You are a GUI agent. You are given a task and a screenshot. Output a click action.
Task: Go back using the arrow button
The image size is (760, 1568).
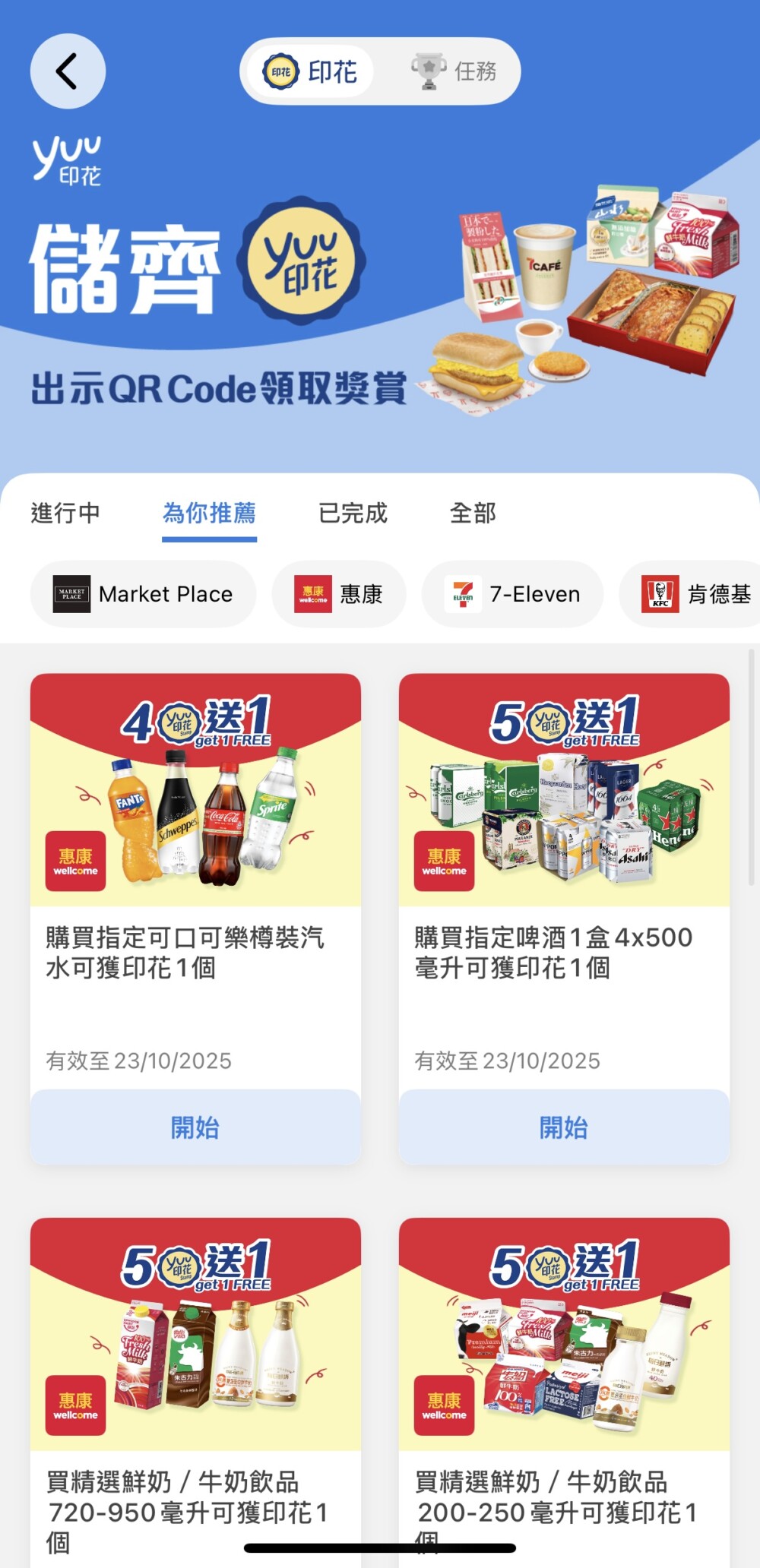coord(67,71)
